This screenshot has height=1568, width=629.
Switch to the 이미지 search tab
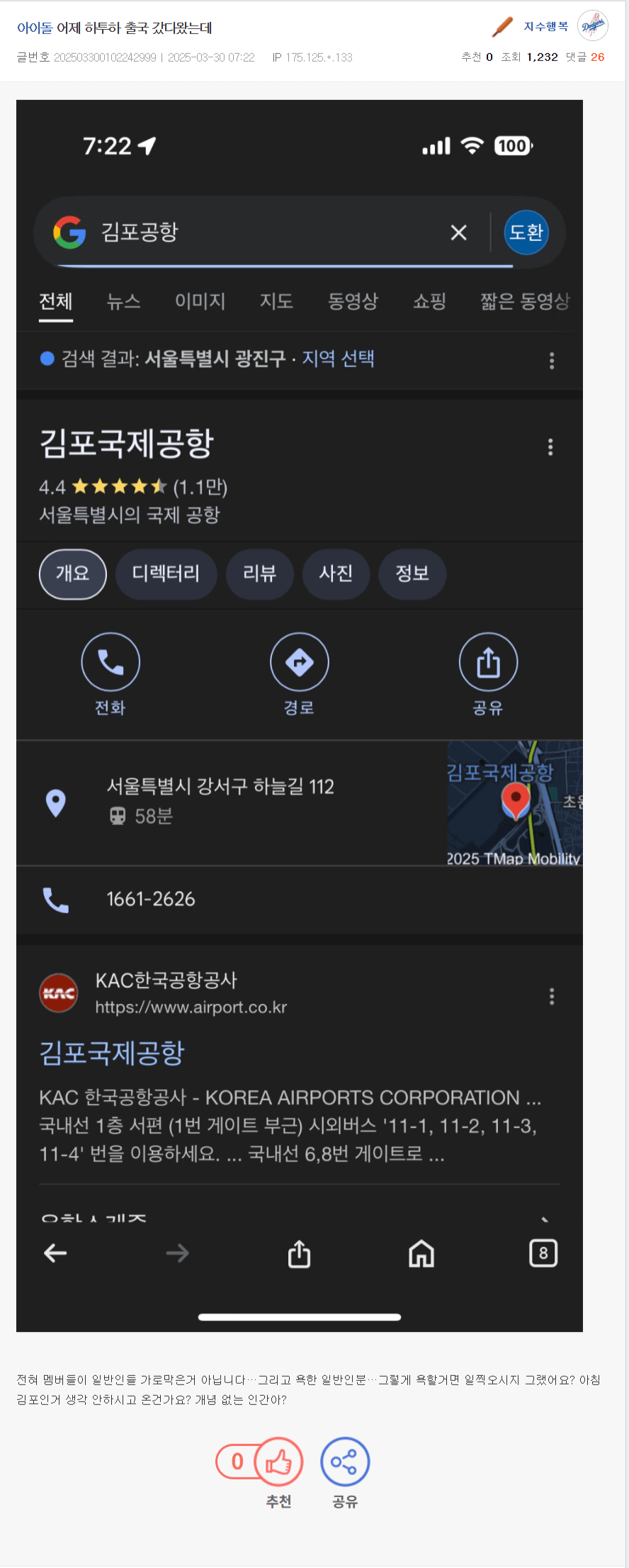(x=200, y=301)
